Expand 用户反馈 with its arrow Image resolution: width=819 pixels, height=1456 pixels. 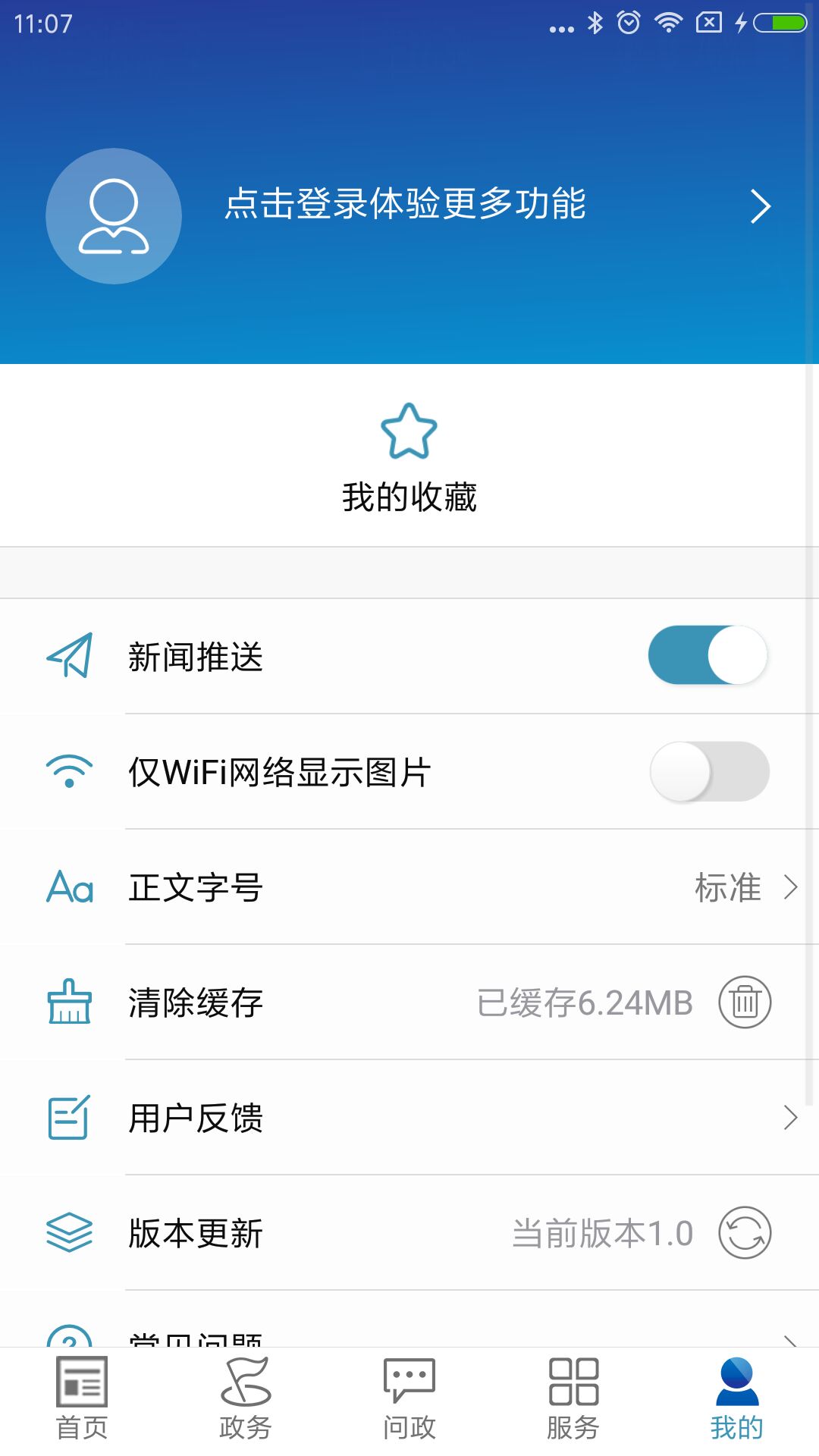791,1116
